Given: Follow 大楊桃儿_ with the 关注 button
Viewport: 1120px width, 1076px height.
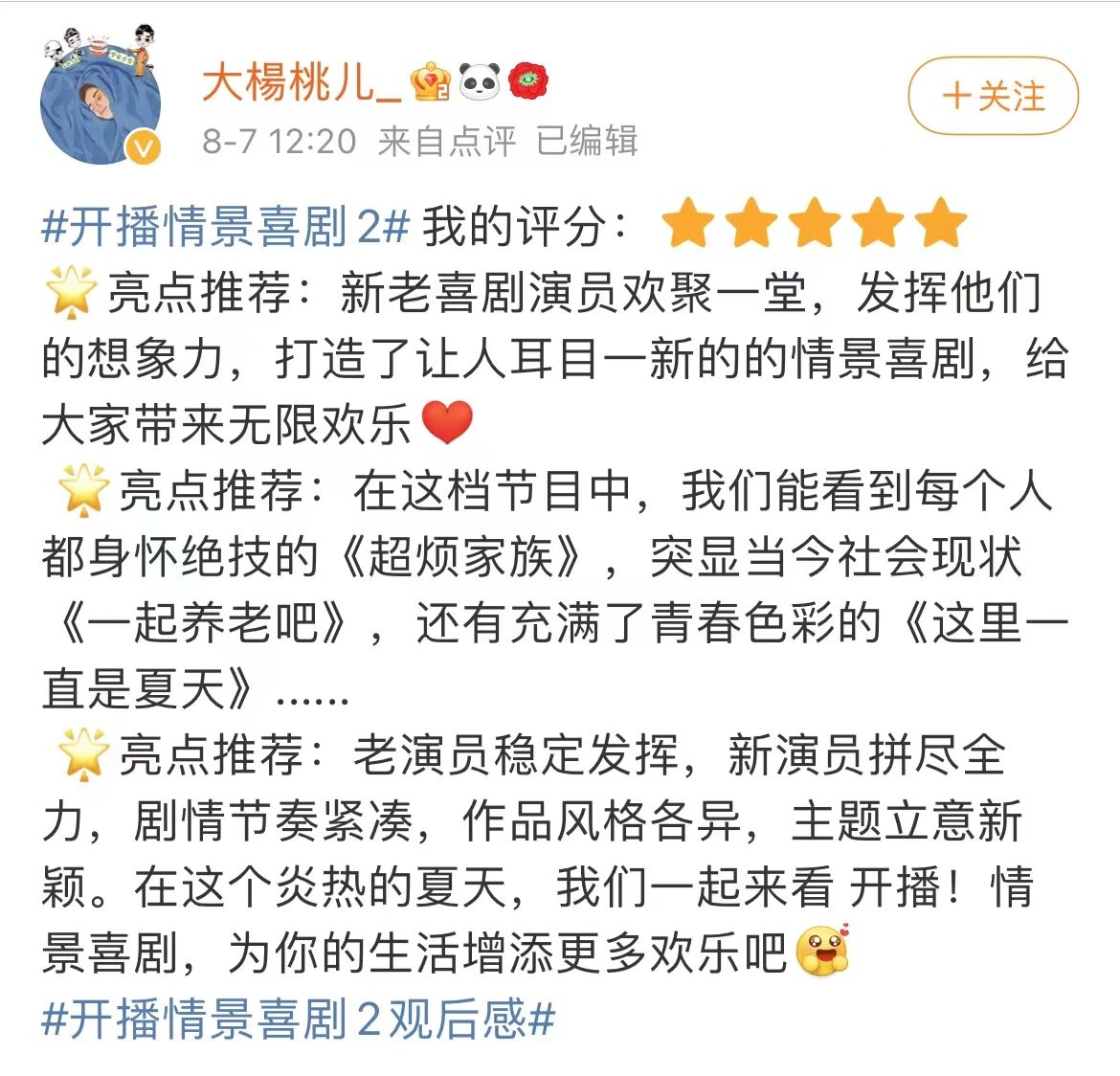Looking at the screenshot, I should pos(993,96).
